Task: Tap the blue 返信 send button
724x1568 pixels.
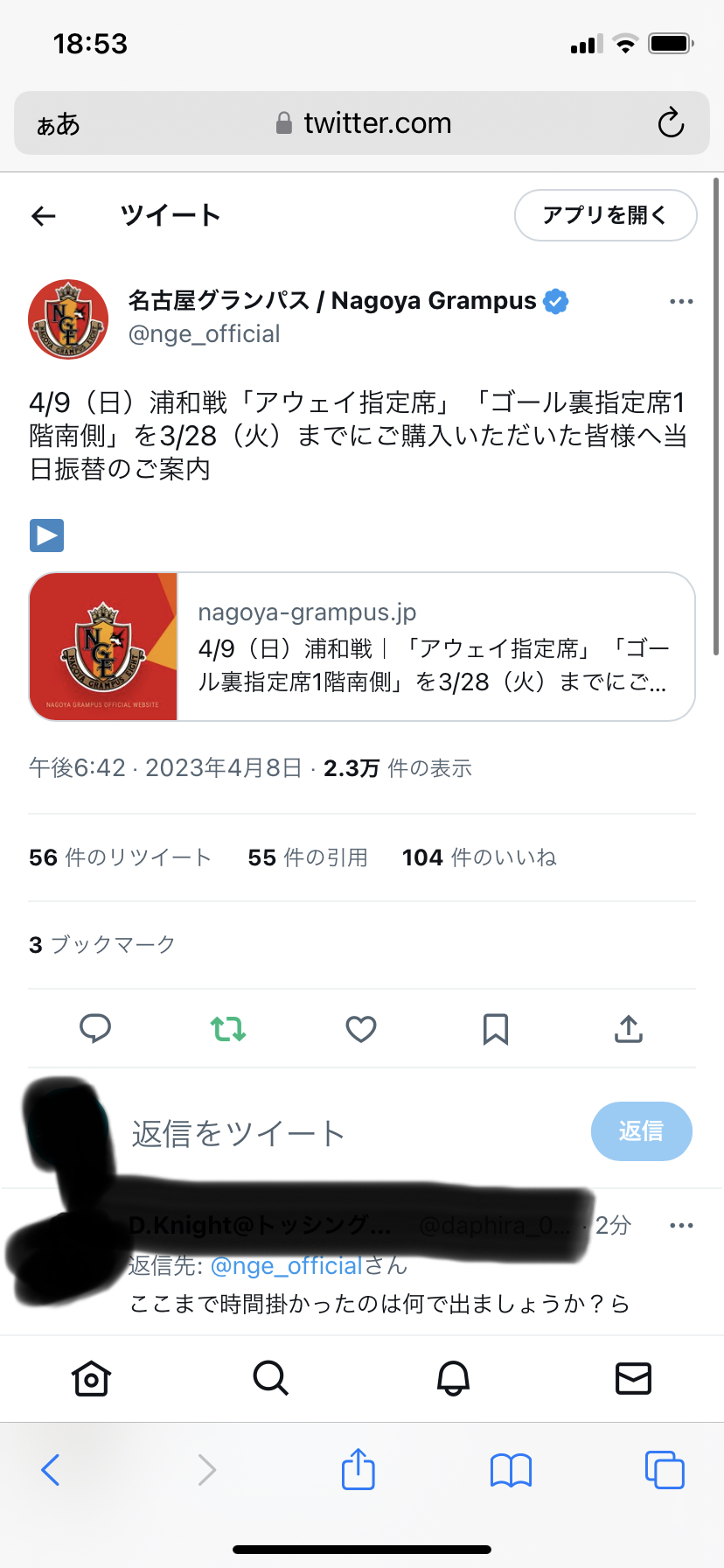Action: (641, 1131)
